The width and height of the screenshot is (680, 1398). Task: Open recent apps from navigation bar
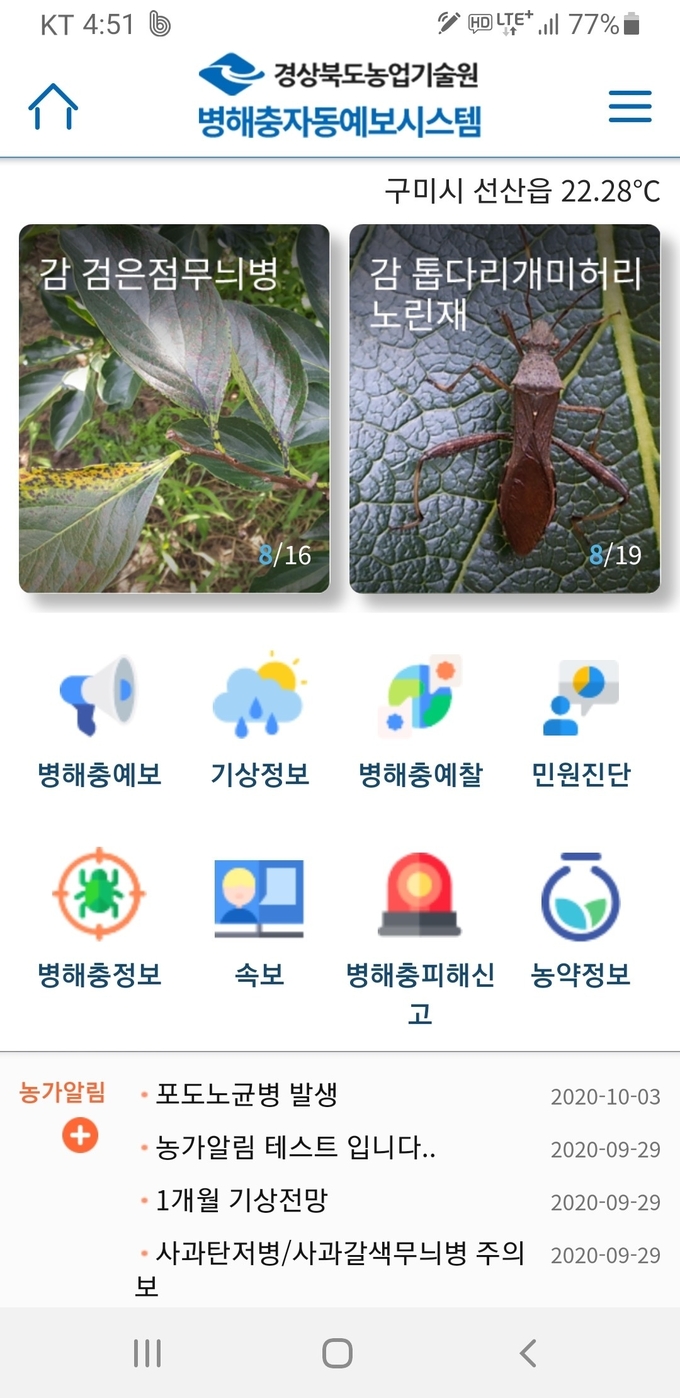[x=147, y=1353]
